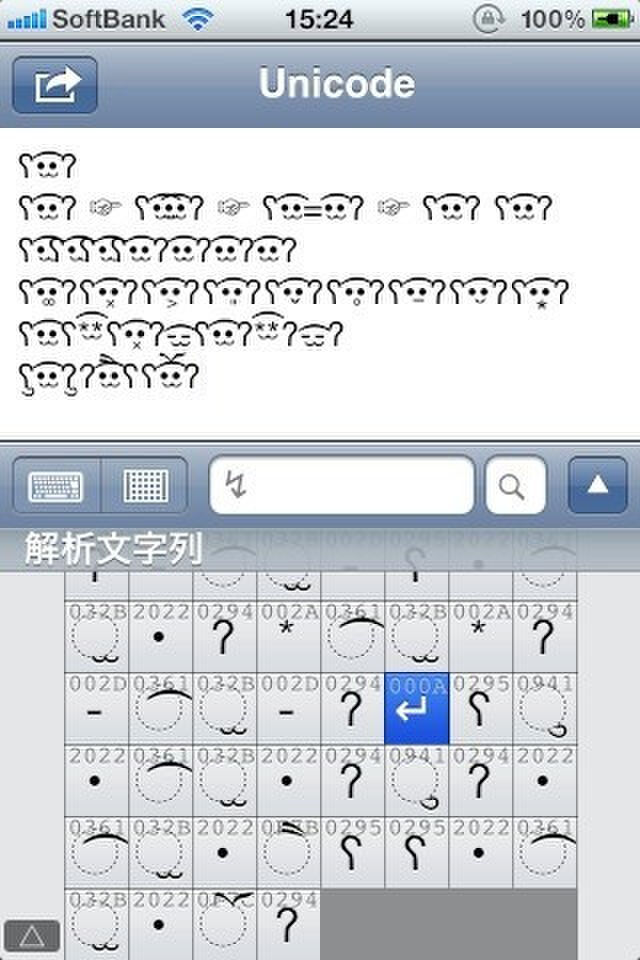
Task: Tap the small triangle button at bottom-left
Action: click(32, 936)
